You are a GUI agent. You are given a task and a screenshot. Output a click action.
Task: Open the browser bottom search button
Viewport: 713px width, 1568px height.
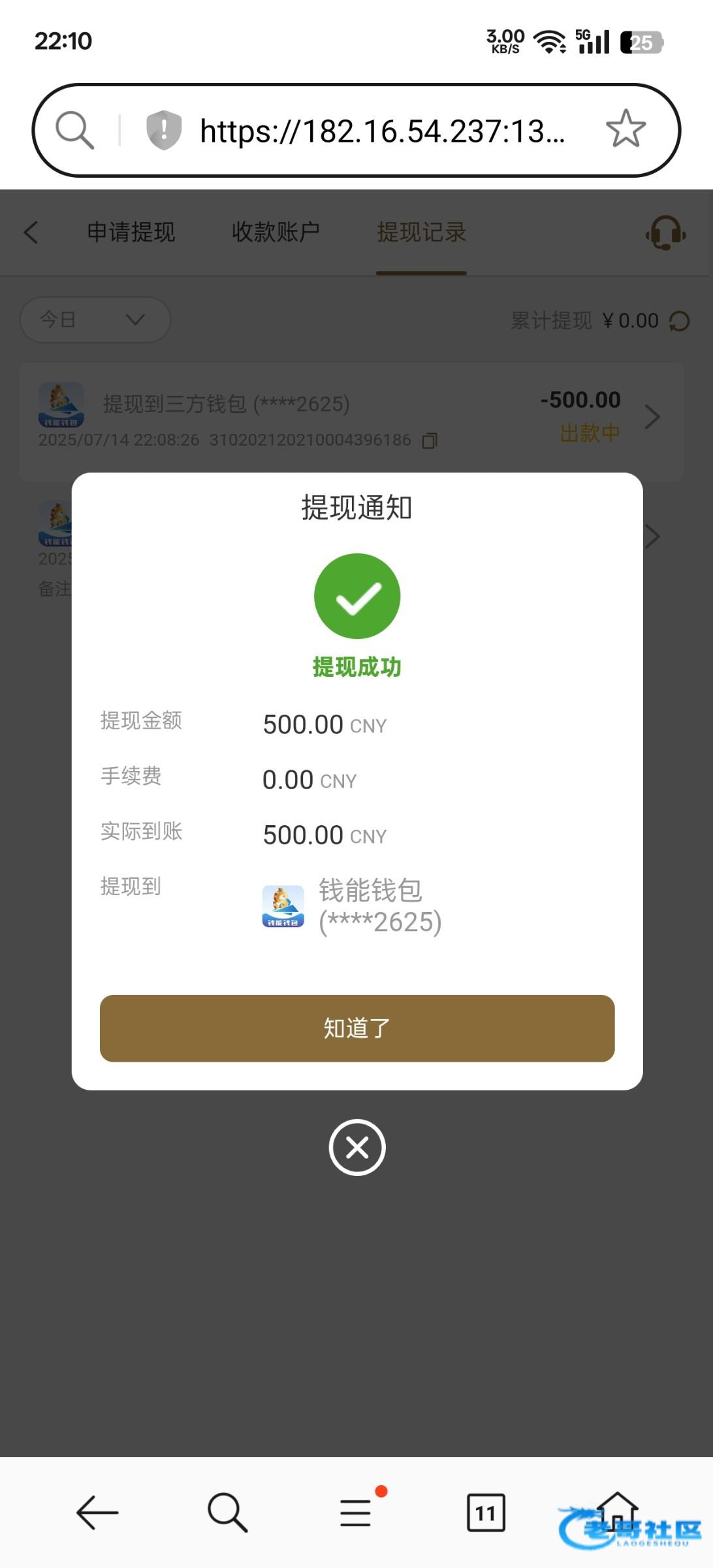[227, 1512]
